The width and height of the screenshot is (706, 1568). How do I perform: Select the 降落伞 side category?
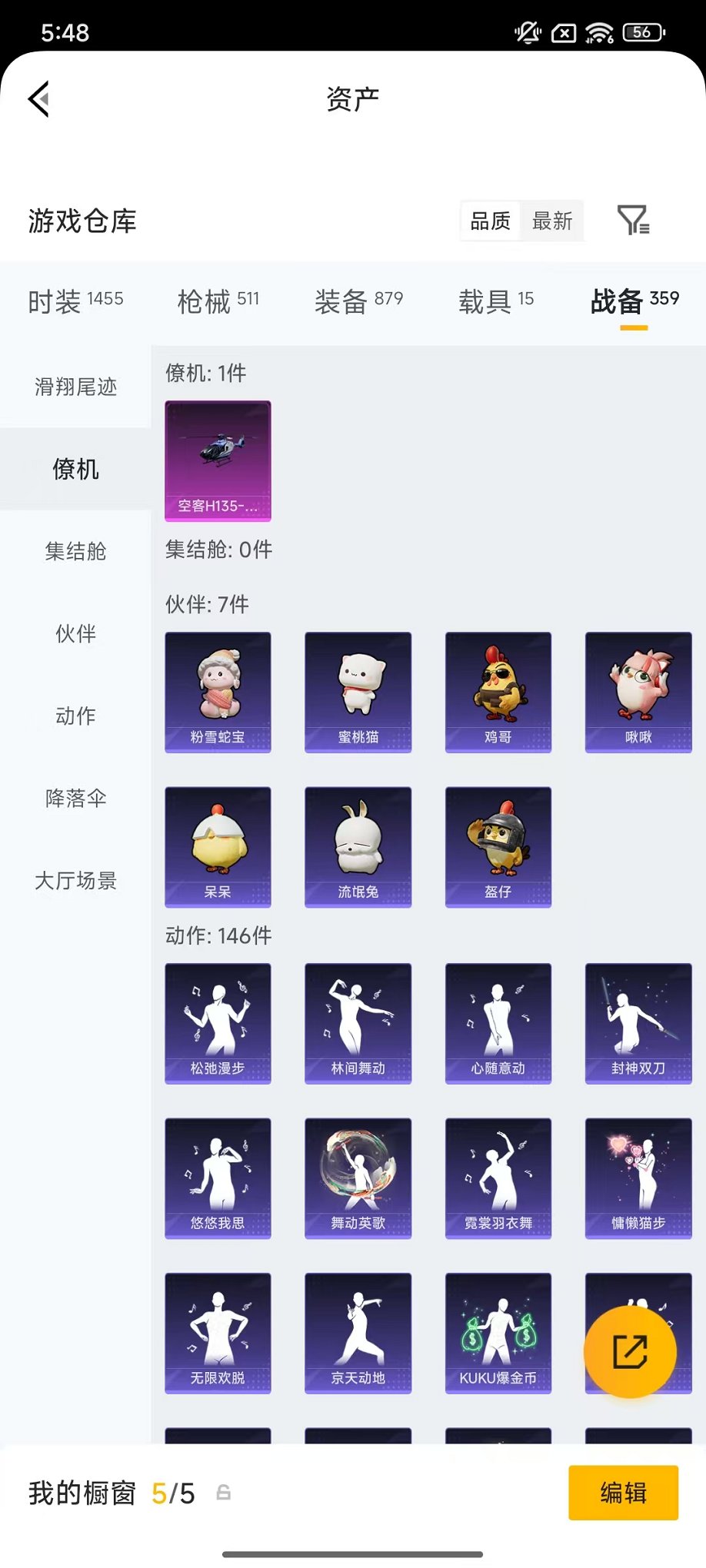(75, 798)
